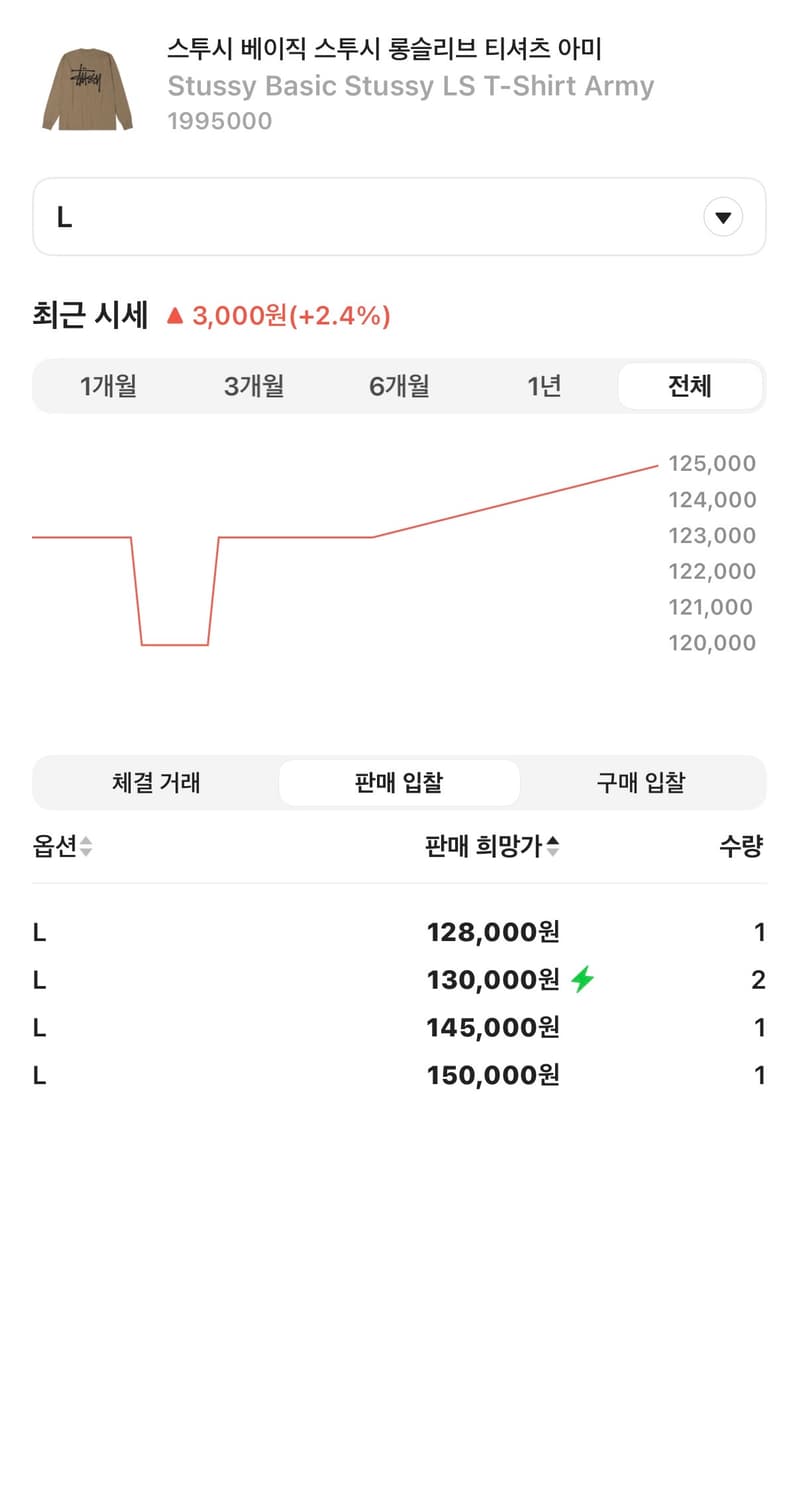Image resolution: width=799 pixels, height=1500 pixels.
Task: Select the 1개월 period tab
Action: [109, 386]
